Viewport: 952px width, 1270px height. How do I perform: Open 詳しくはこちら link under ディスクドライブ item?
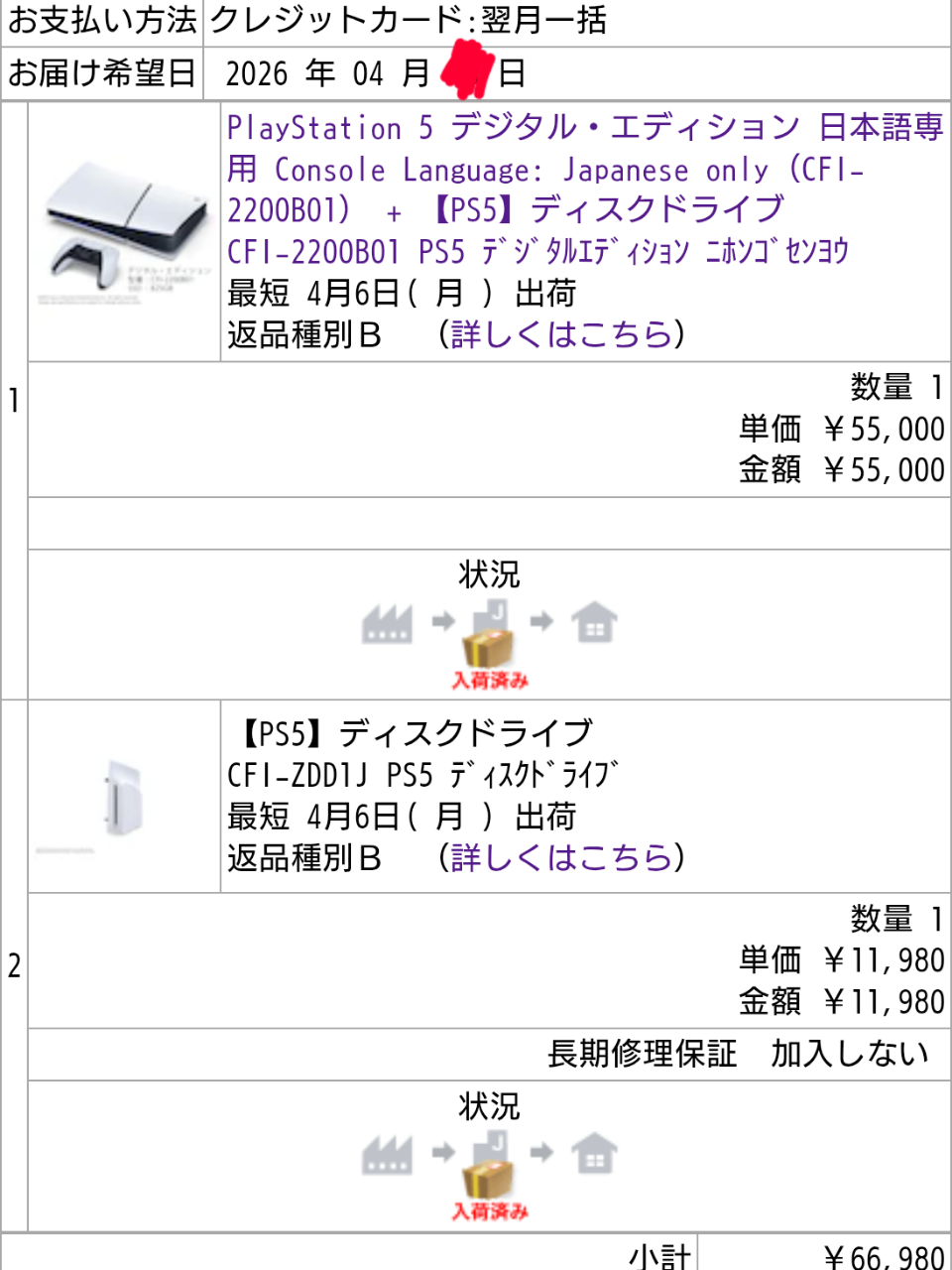coord(561,858)
